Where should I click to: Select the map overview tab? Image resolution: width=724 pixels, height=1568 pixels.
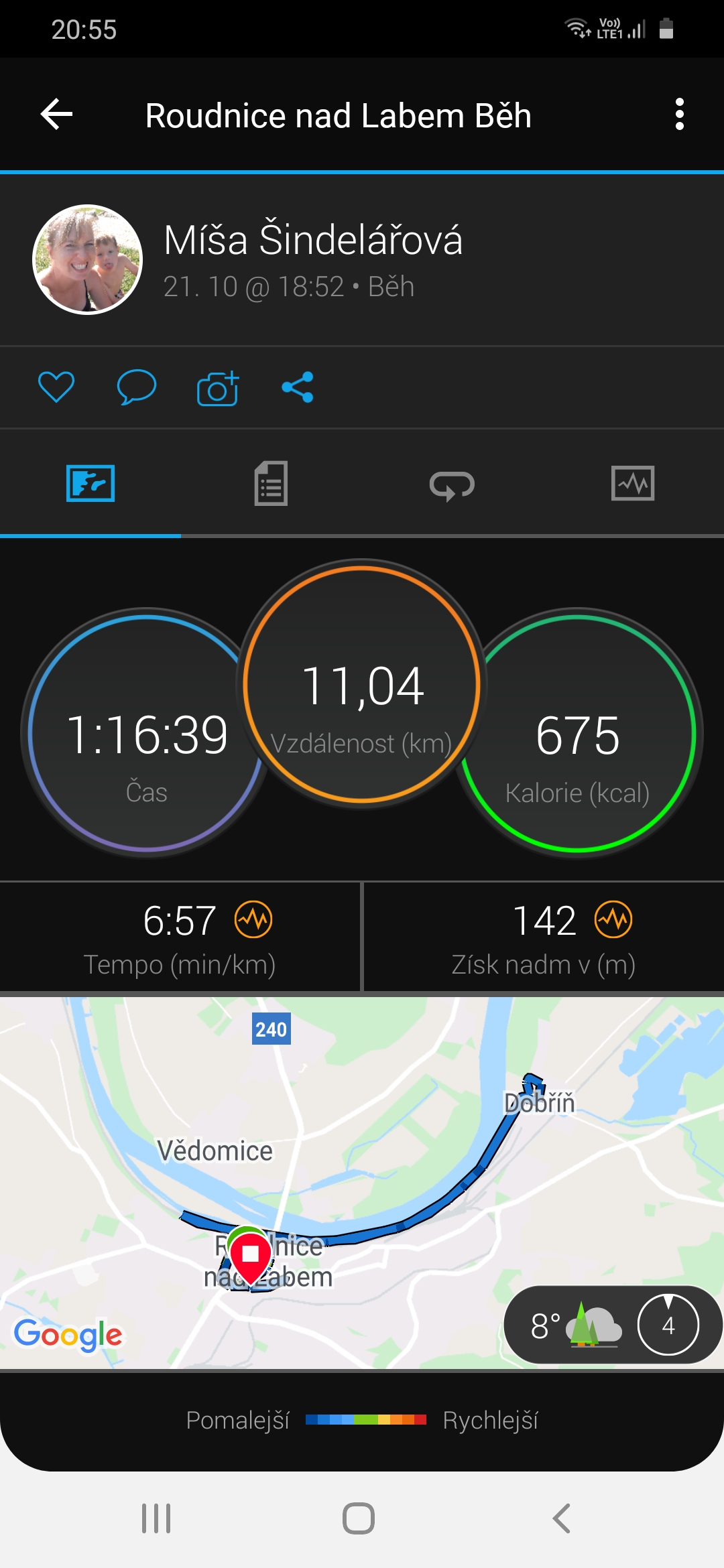[x=90, y=483]
